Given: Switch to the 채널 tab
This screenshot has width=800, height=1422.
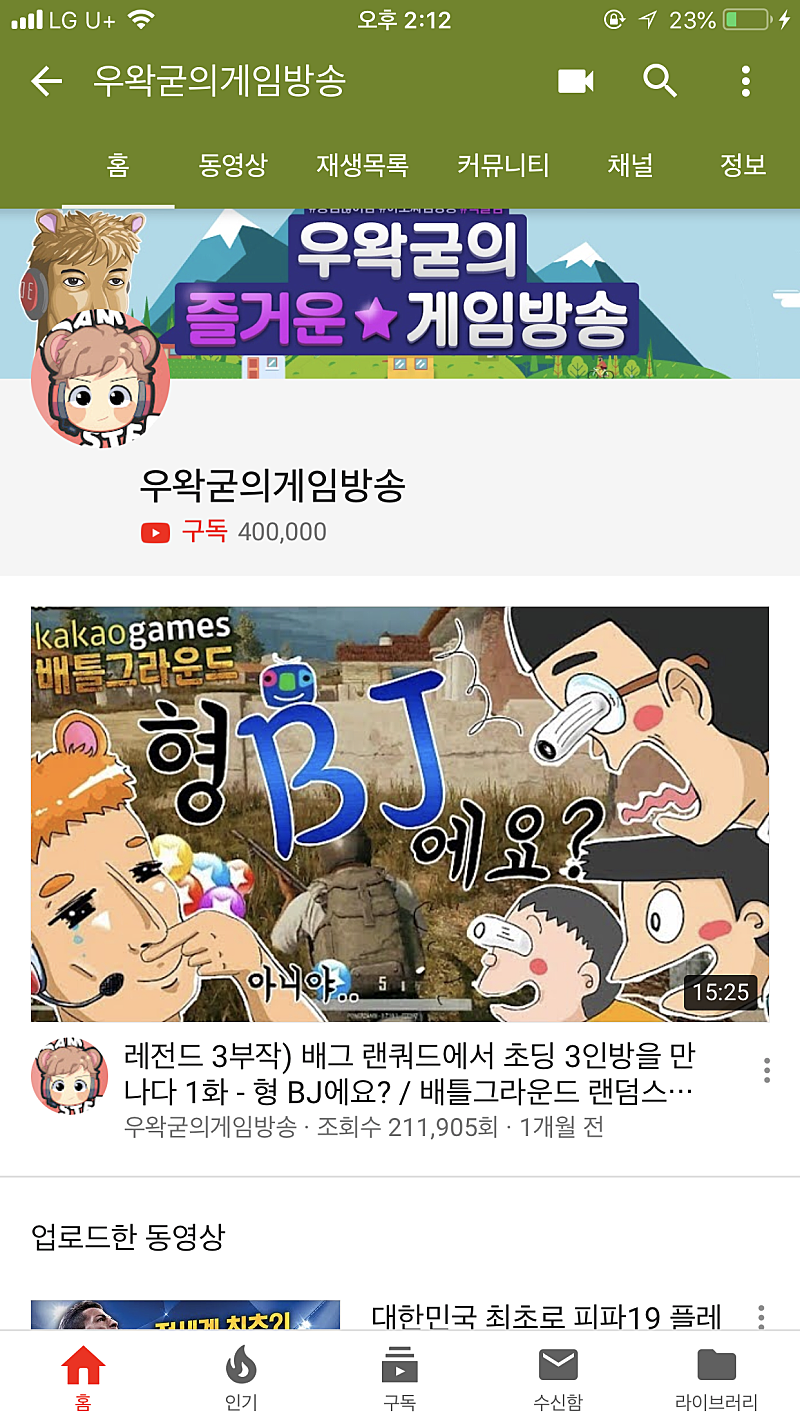Looking at the screenshot, I should click(630, 166).
